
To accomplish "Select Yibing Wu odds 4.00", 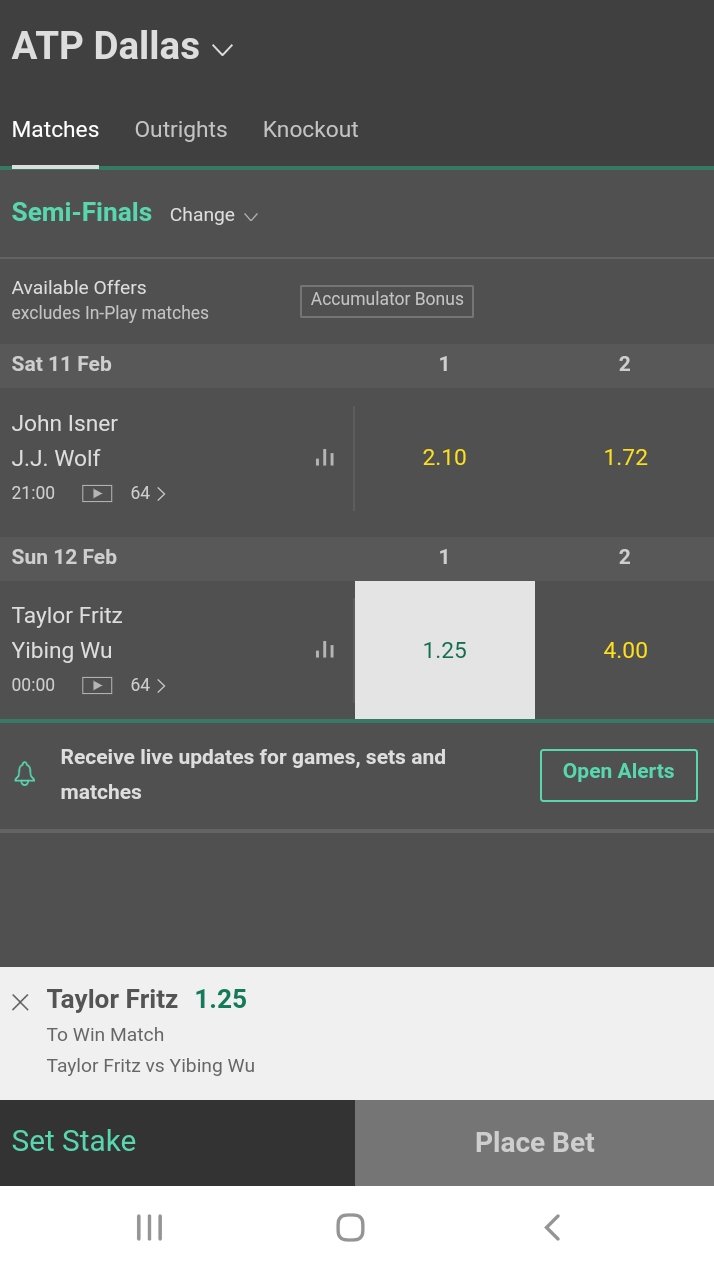I will 625,650.
